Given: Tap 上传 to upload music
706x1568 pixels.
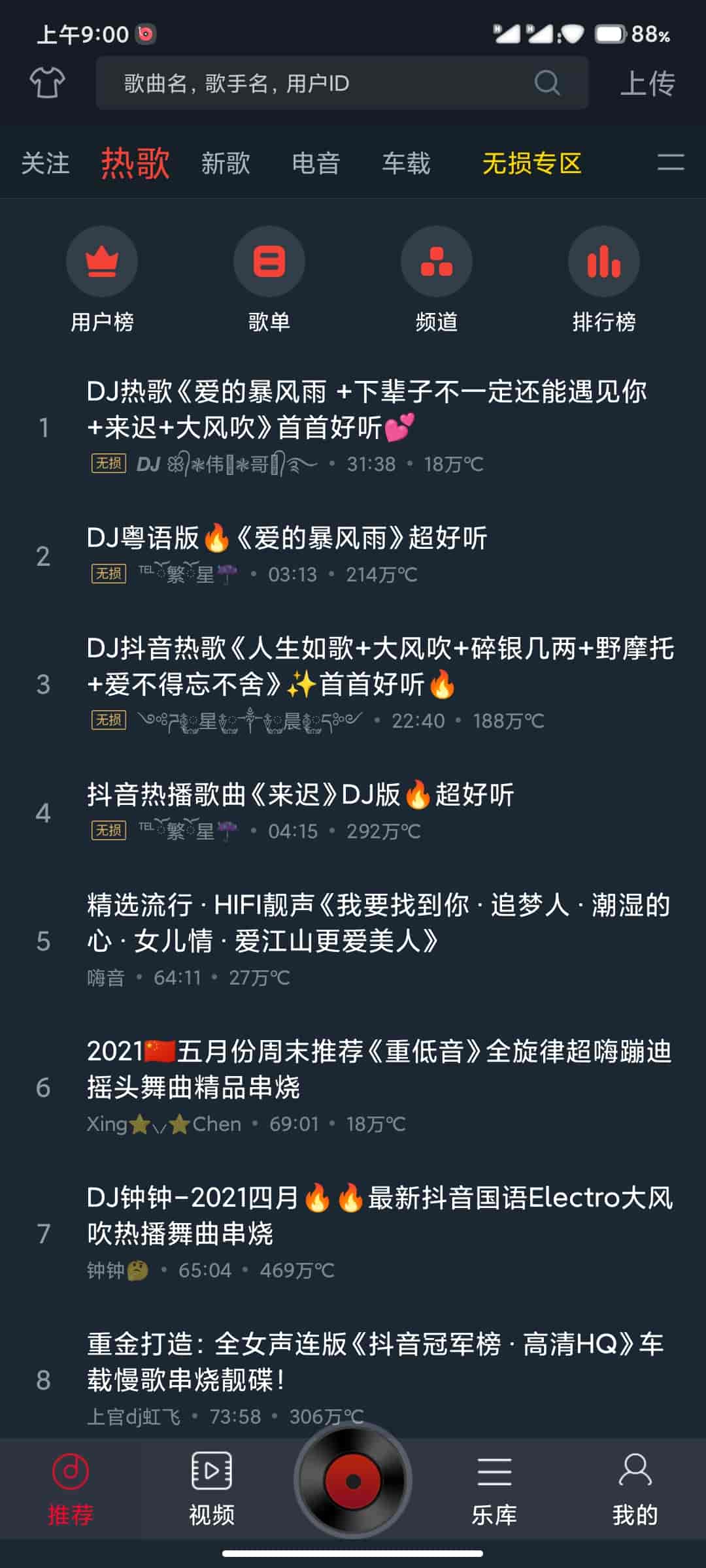Looking at the screenshot, I should click(x=647, y=83).
